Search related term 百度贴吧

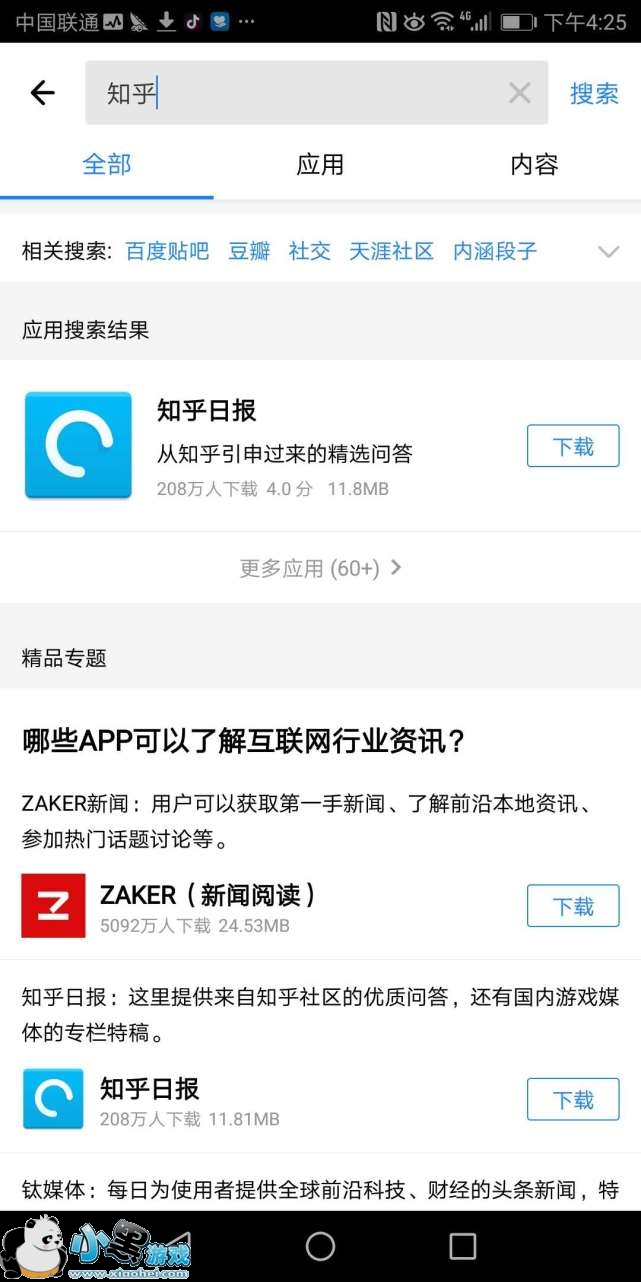[167, 251]
